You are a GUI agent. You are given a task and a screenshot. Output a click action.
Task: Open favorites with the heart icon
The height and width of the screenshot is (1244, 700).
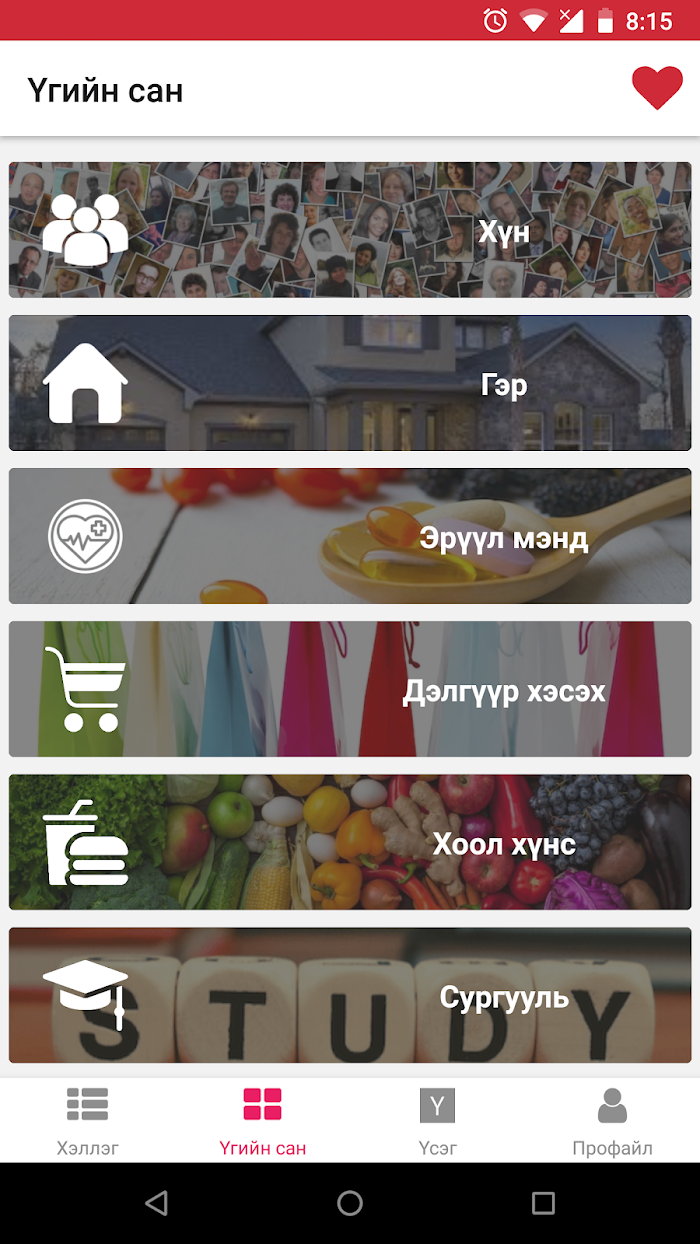pyautogui.click(x=657, y=90)
